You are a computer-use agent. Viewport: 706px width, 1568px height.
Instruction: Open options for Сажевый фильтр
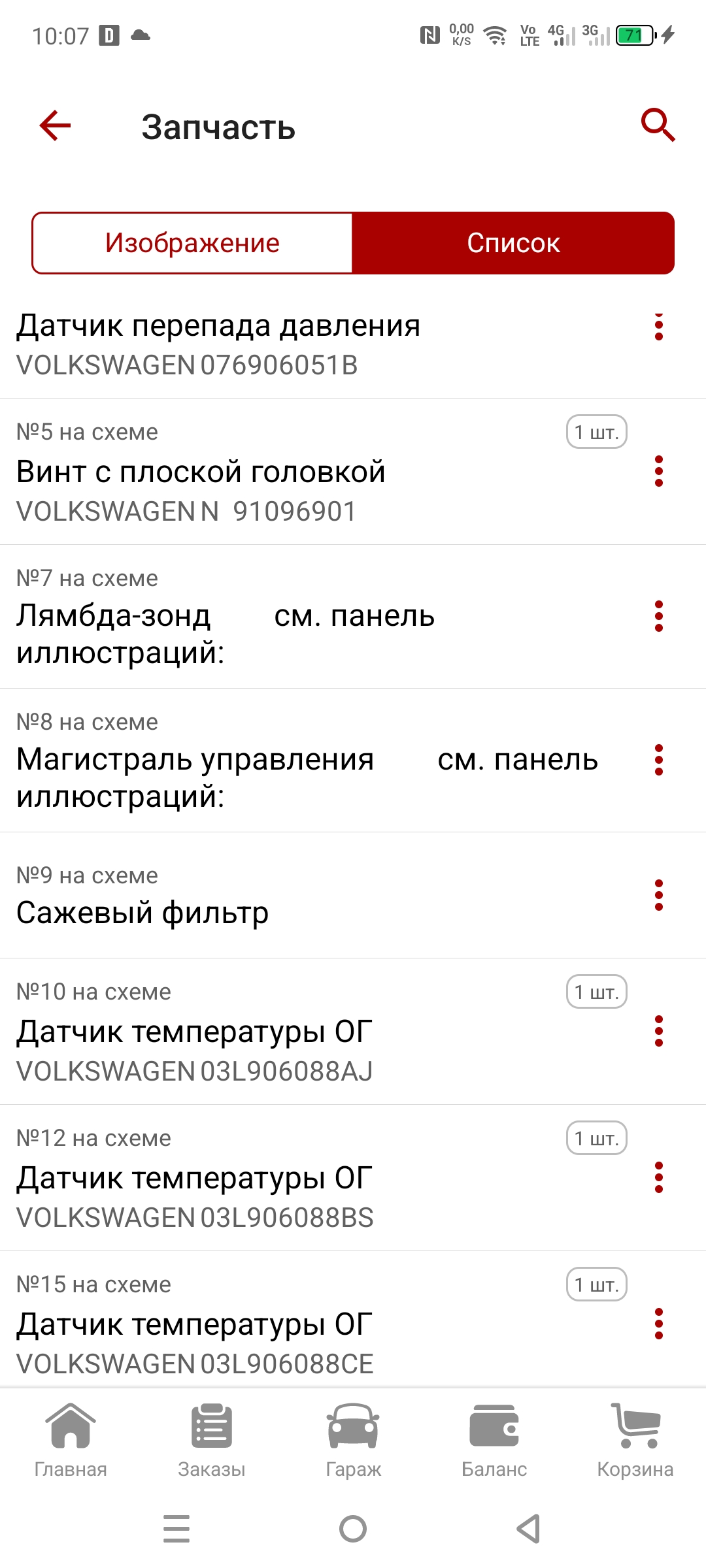pyautogui.click(x=658, y=895)
